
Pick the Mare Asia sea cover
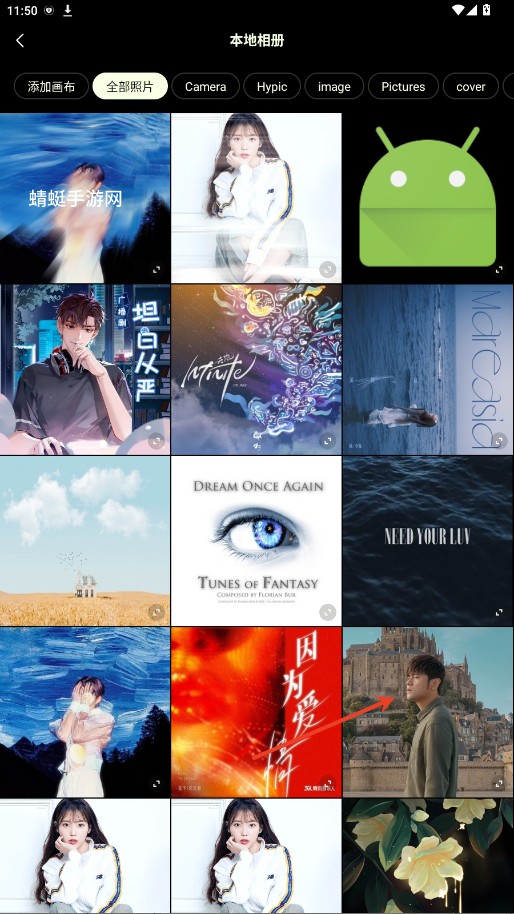point(428,370)
